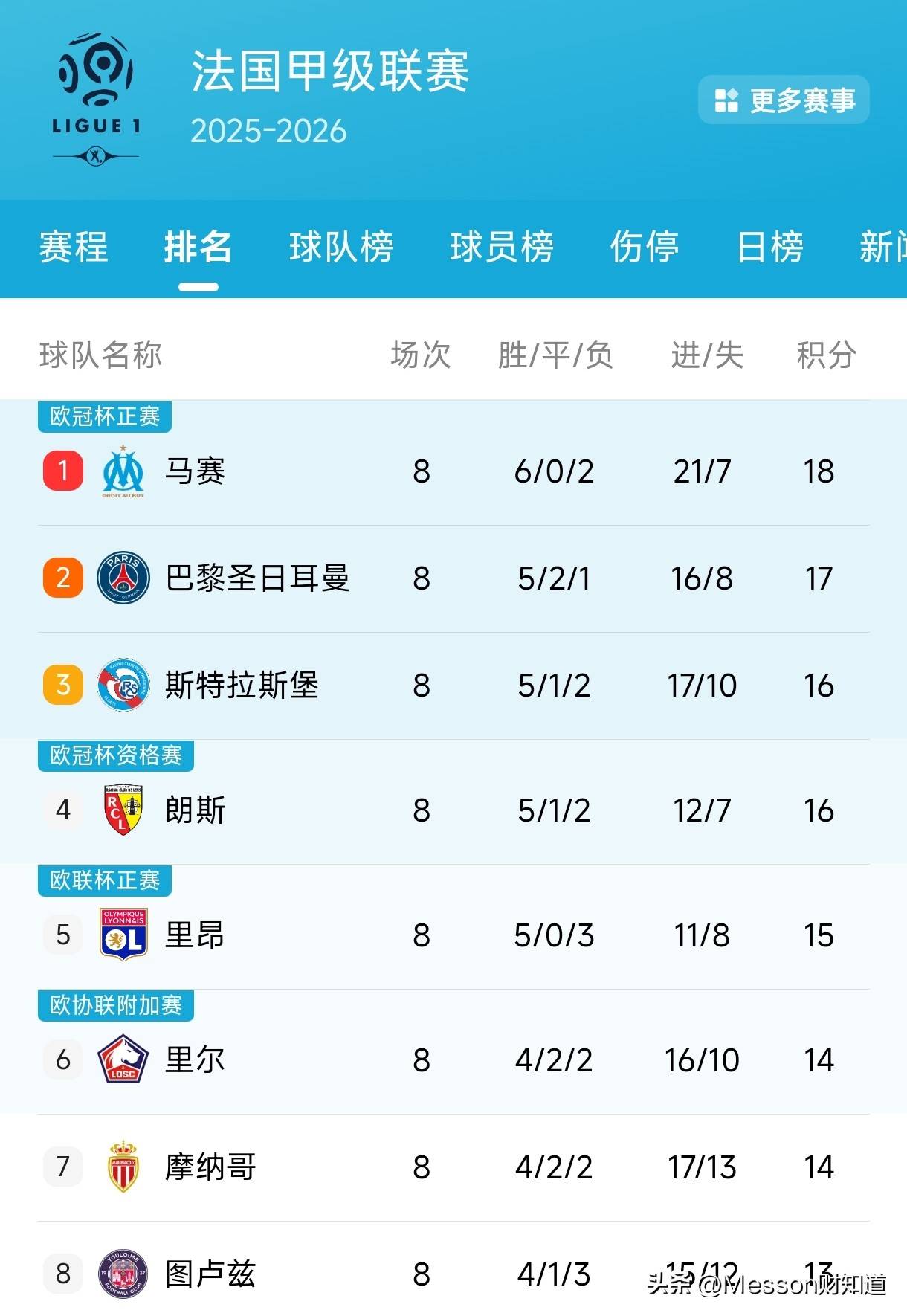
Task: Open the 巴黎圣日耳曼 team row
Action: [x=257, y=578]
